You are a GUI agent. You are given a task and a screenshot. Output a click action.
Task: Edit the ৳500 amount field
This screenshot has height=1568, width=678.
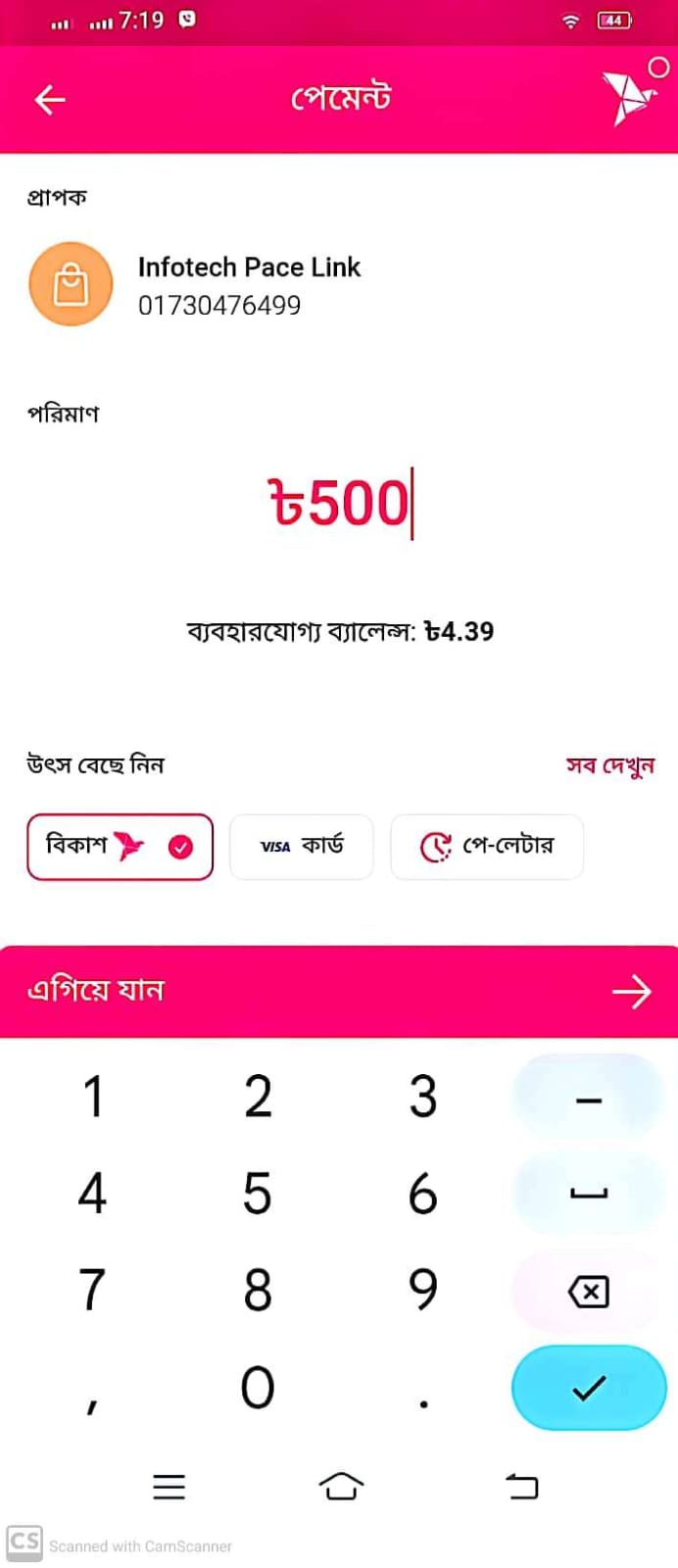pos(339,503)
